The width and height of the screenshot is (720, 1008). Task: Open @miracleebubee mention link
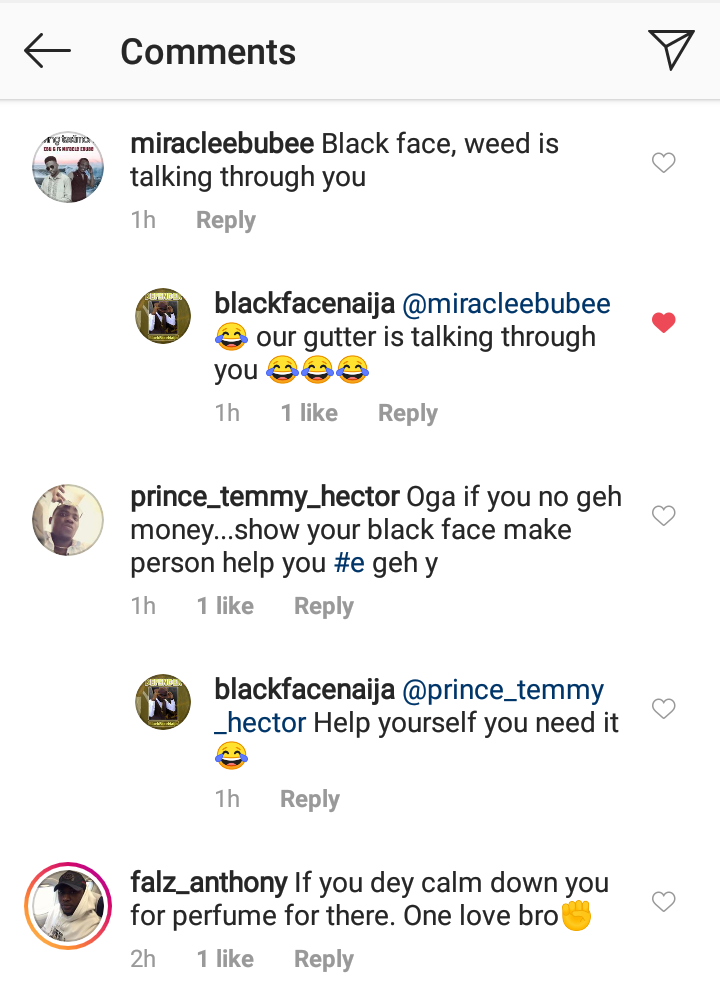506,304
